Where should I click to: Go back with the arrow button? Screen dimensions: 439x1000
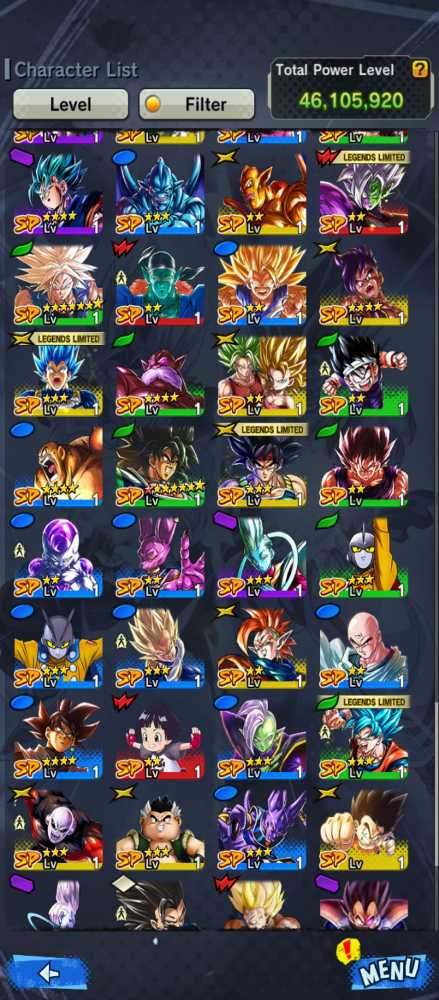coord(48,973)
